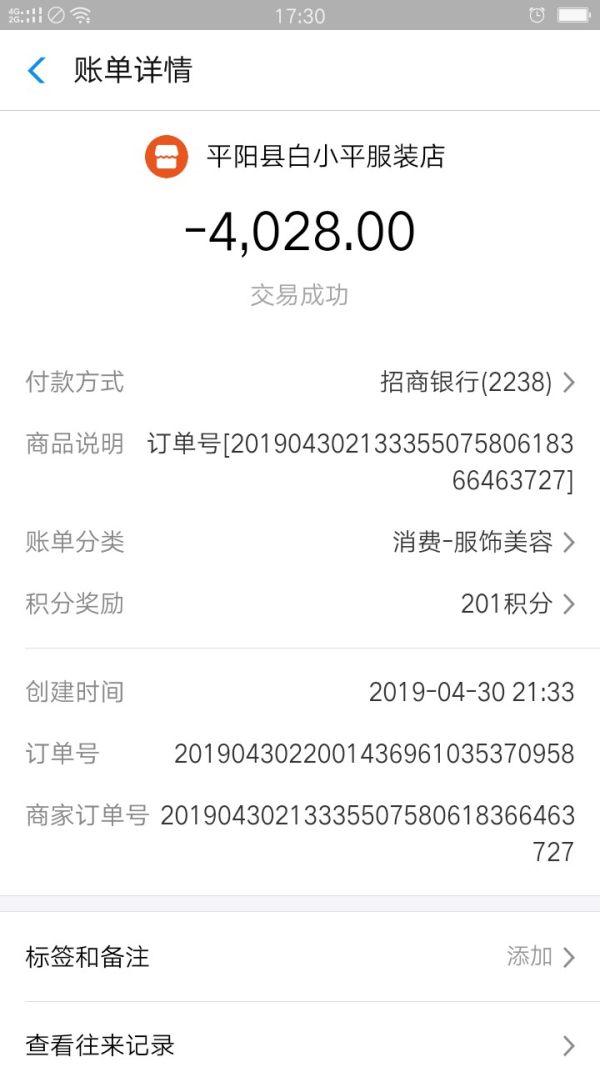Screen dimensions: 600x1067
Task: View the 积分奖励 201积分 details
Action: [x=300, y=604]
